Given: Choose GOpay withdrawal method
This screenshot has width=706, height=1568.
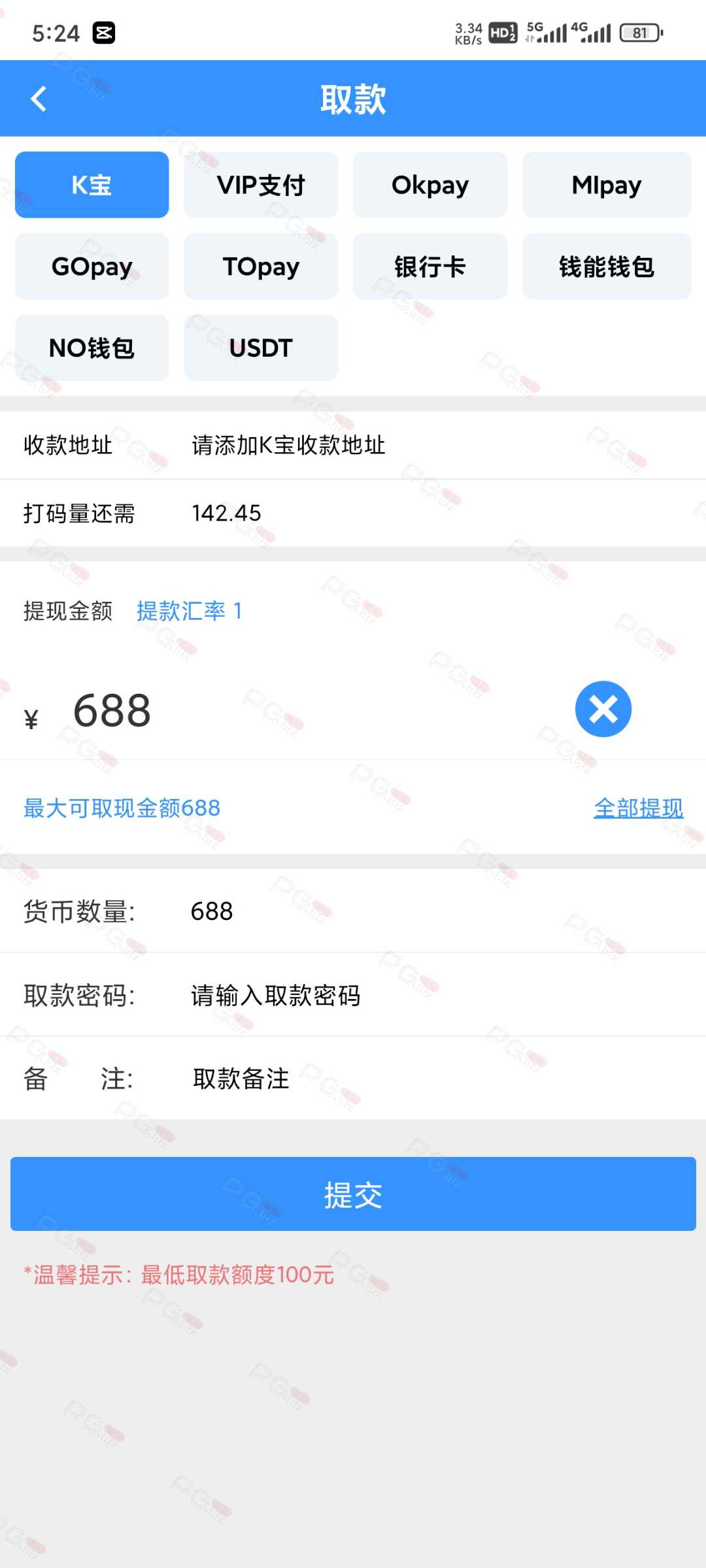Looking at the screenshot, I should point(92,267).
